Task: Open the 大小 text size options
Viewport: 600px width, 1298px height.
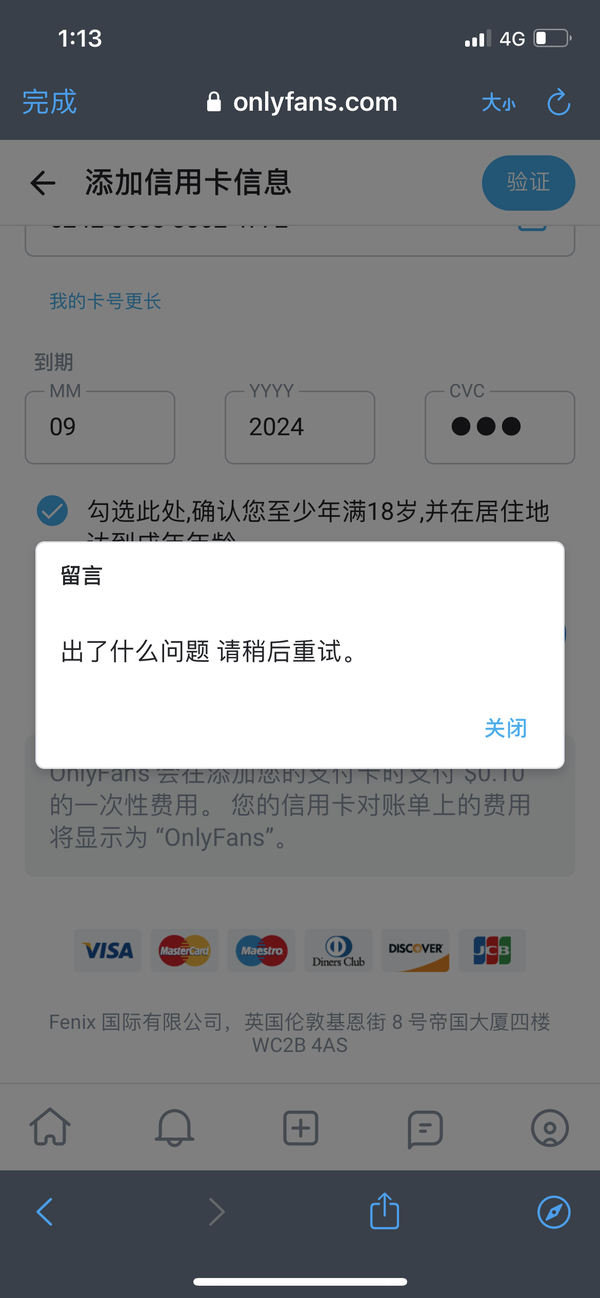Action: 498,103
